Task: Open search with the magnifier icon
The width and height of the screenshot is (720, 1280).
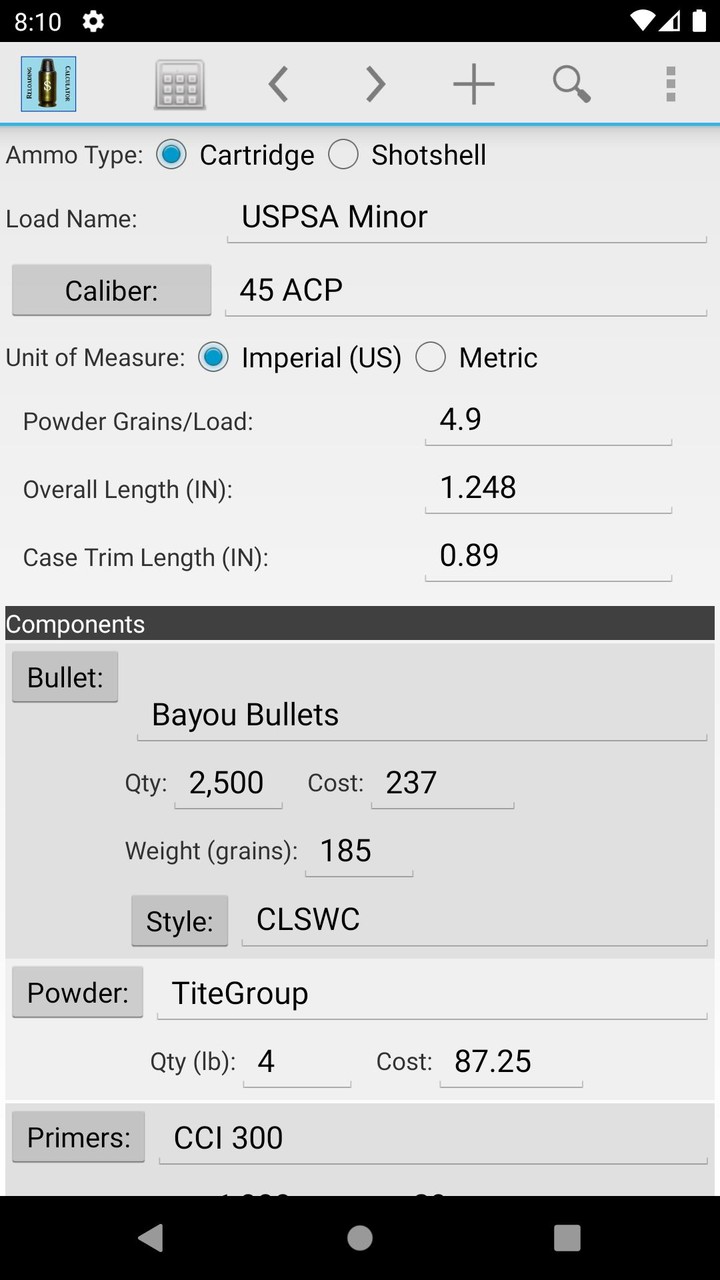Action: tap(570, 84)
